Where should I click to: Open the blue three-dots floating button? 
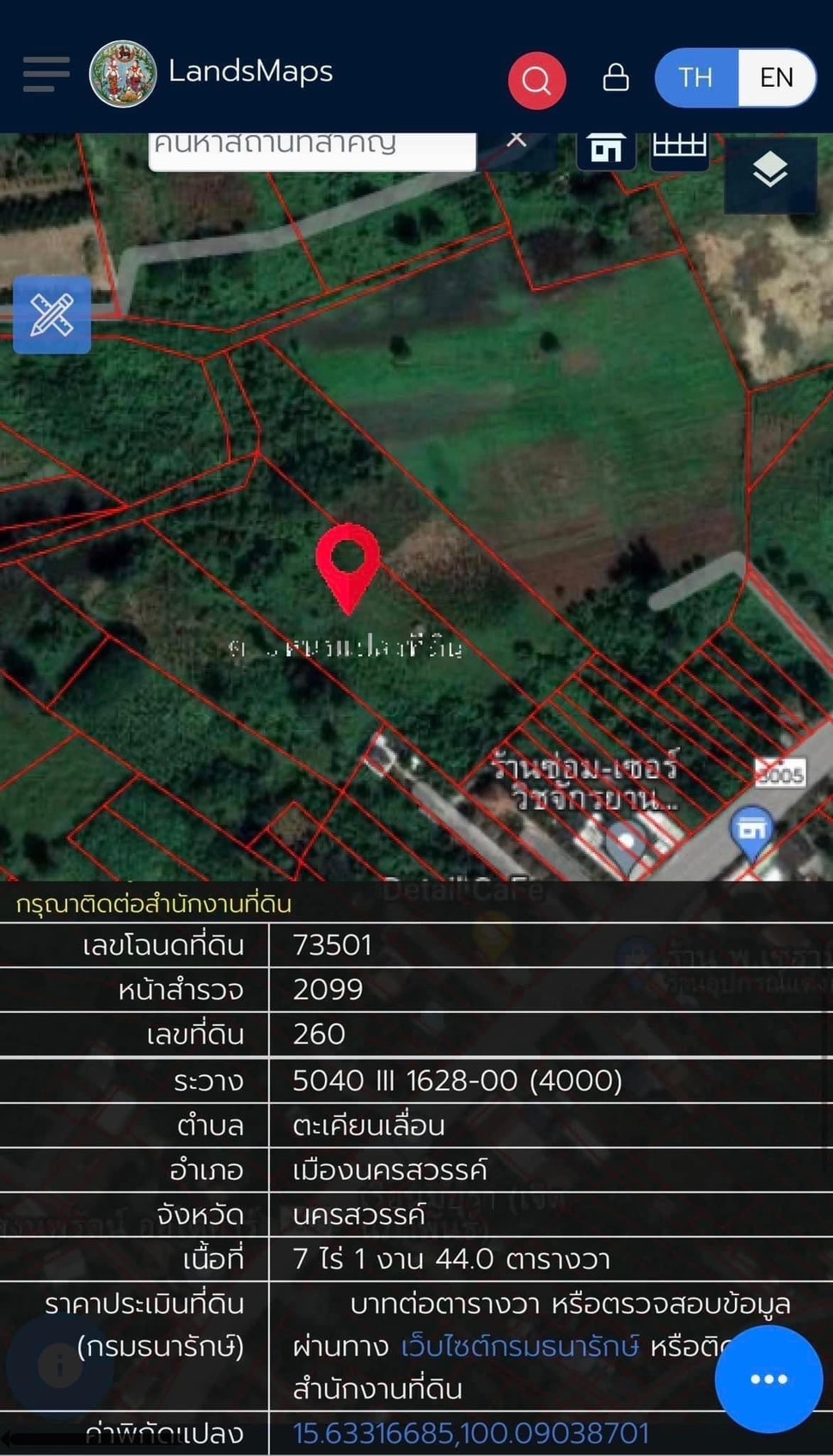click(x=768, y=1379)
